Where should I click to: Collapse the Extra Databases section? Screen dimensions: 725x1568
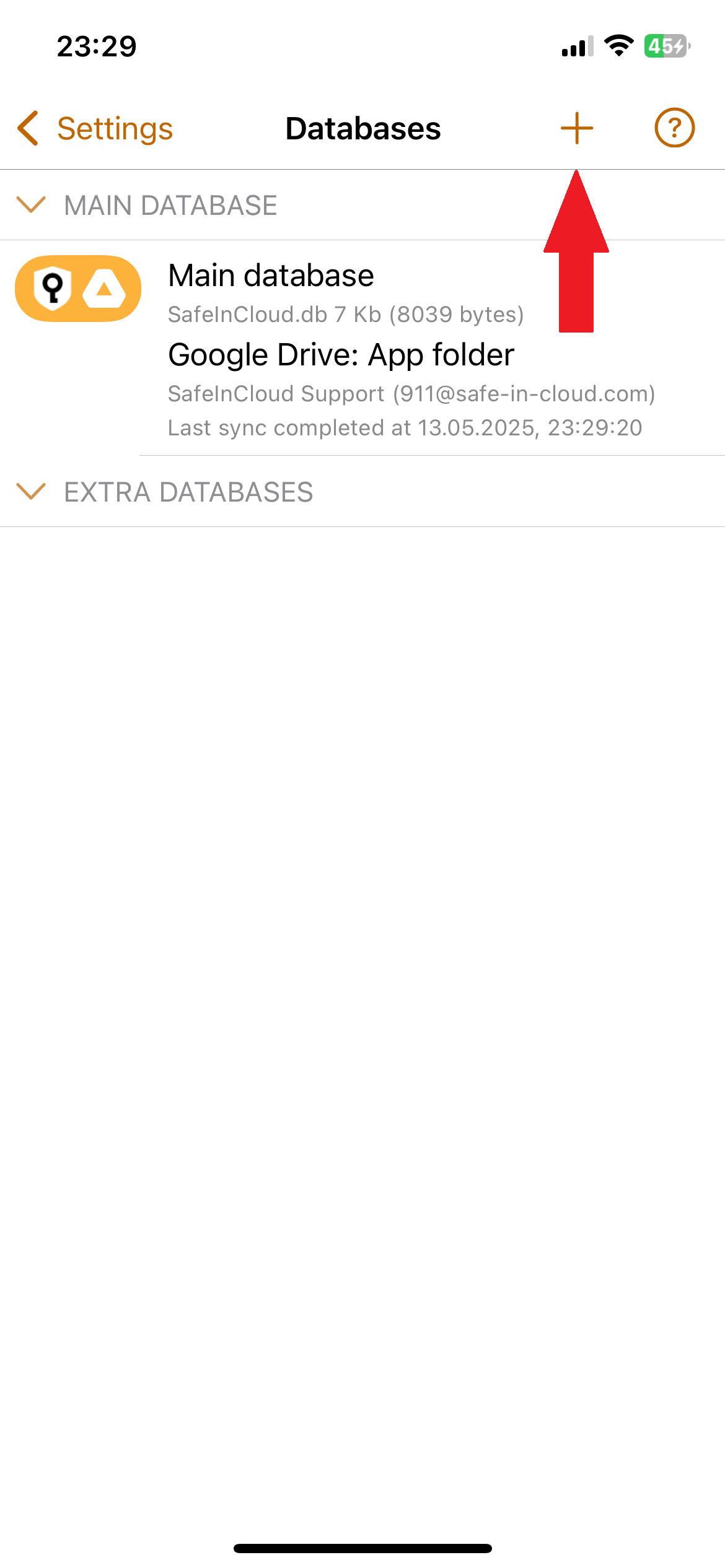pos(31,492)
